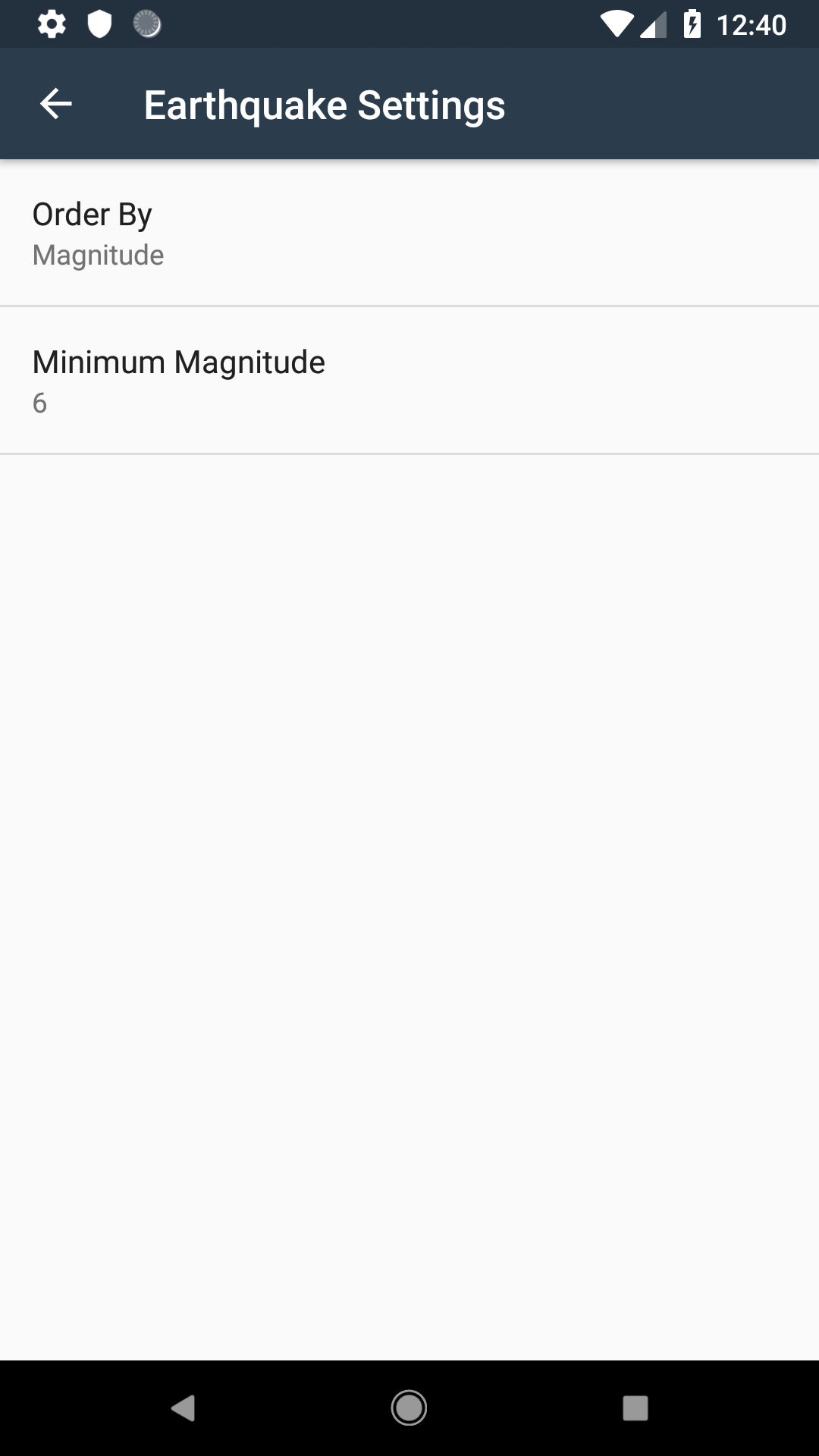Viewport: 819px width, 1456px height.
Task: Click the Minimum Magnitude label text
Action: pyautogui.click(x=178, y=362)
